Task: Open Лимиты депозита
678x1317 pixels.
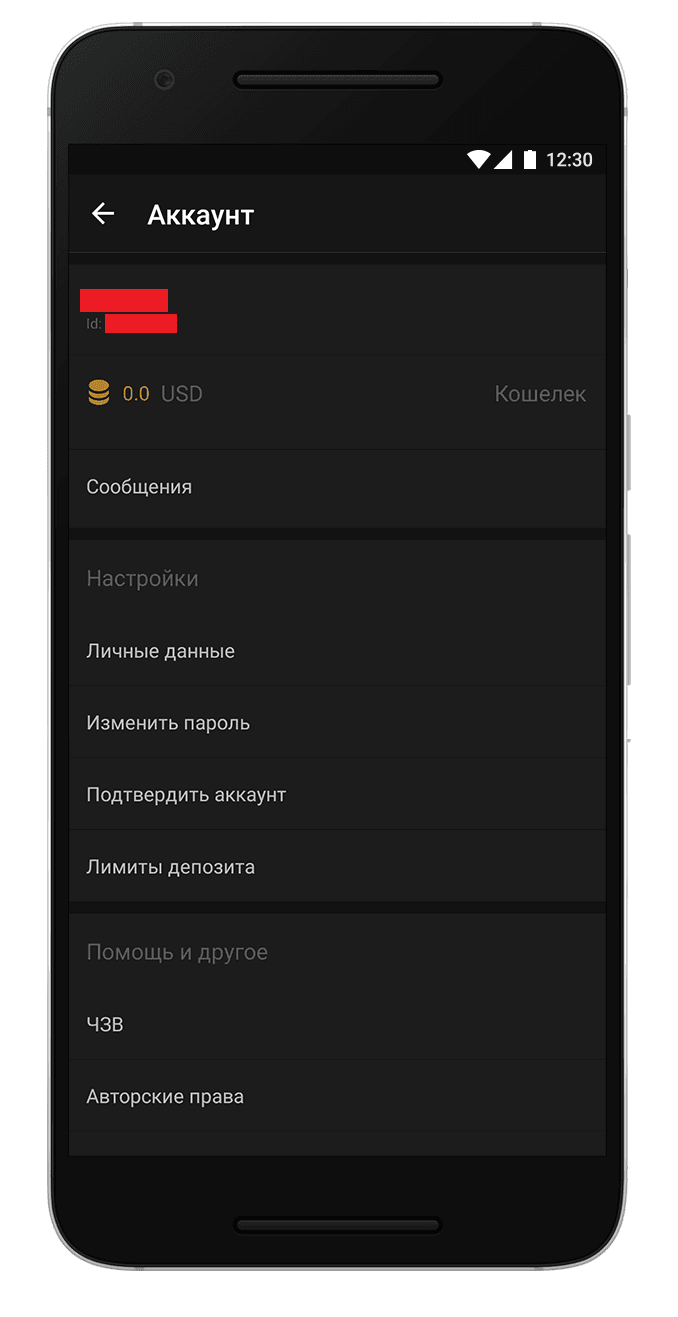Action: click(x=171, y=867)
